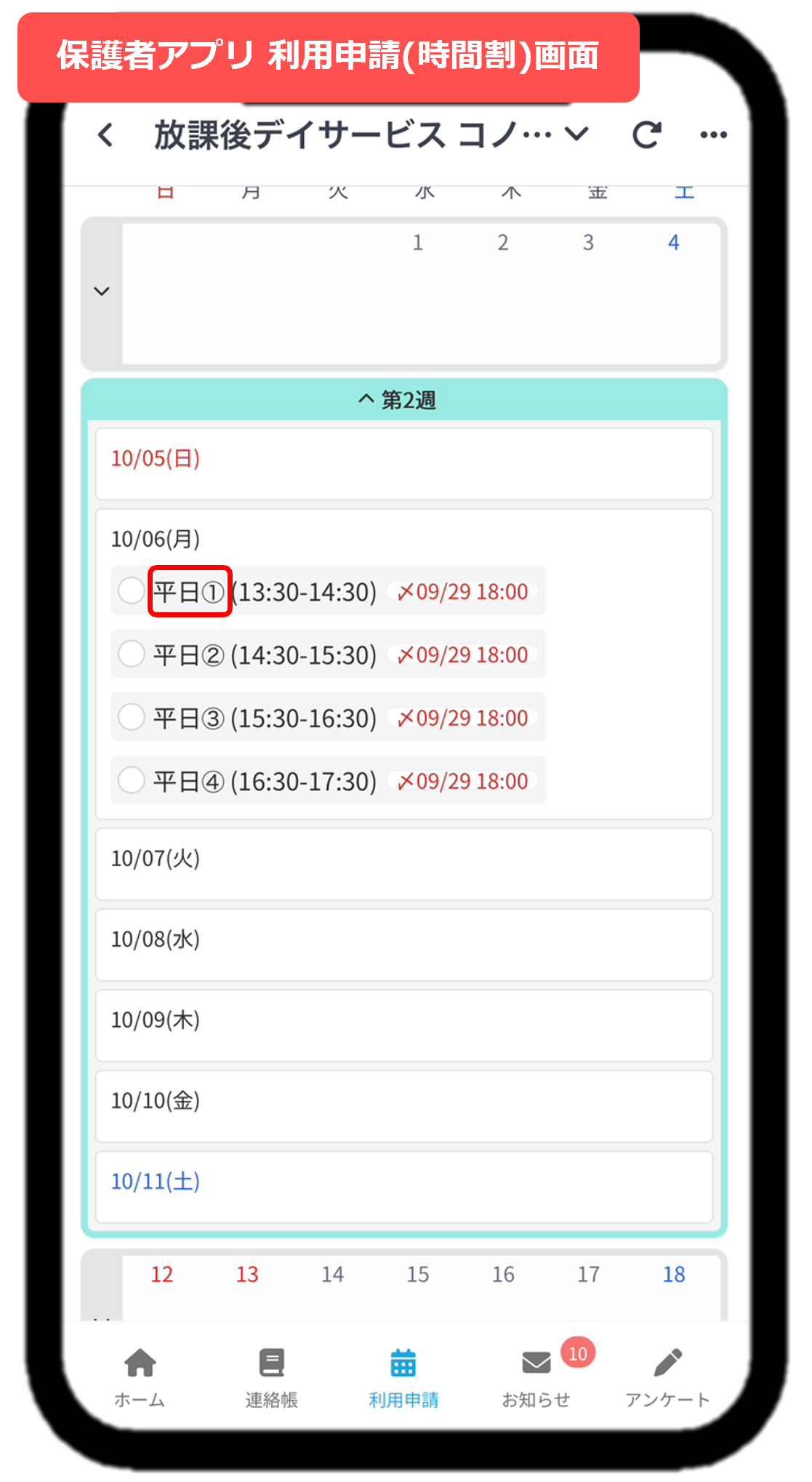The height and width of the screenshot is (1482, 812).
Task: Collapse the 第2週 section
Action: tap(398, 400)
